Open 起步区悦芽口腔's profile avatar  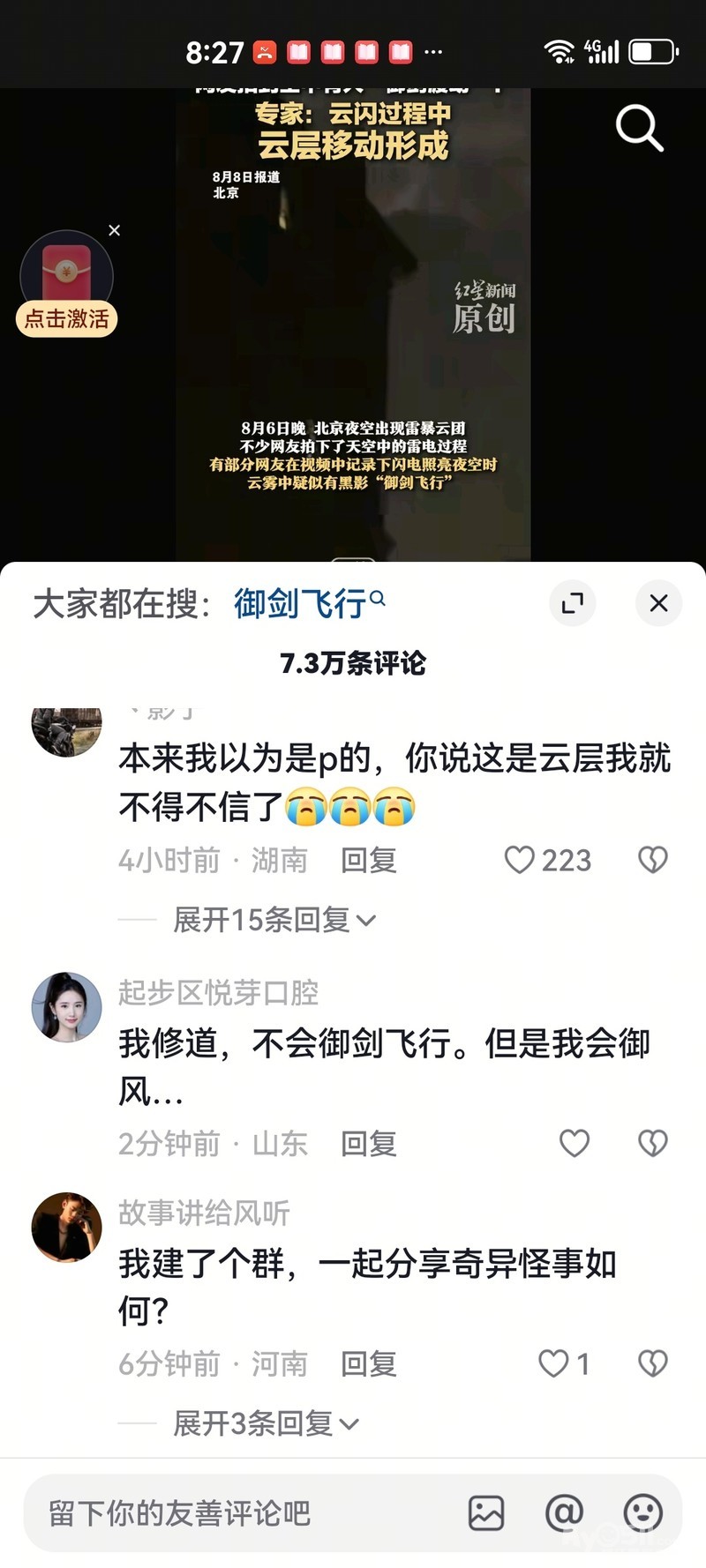pos(67,1006)
